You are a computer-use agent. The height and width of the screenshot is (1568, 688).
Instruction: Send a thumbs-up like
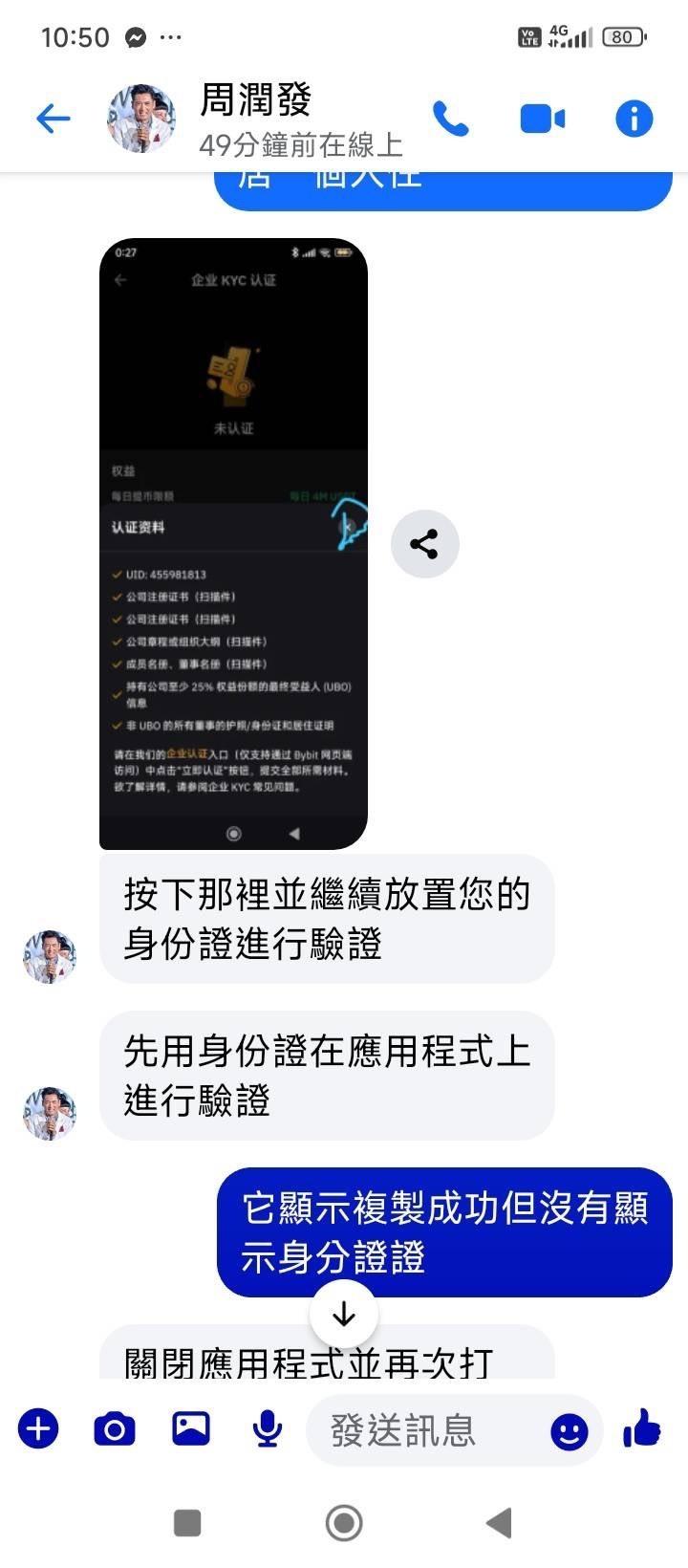(x=641, y=1428)
